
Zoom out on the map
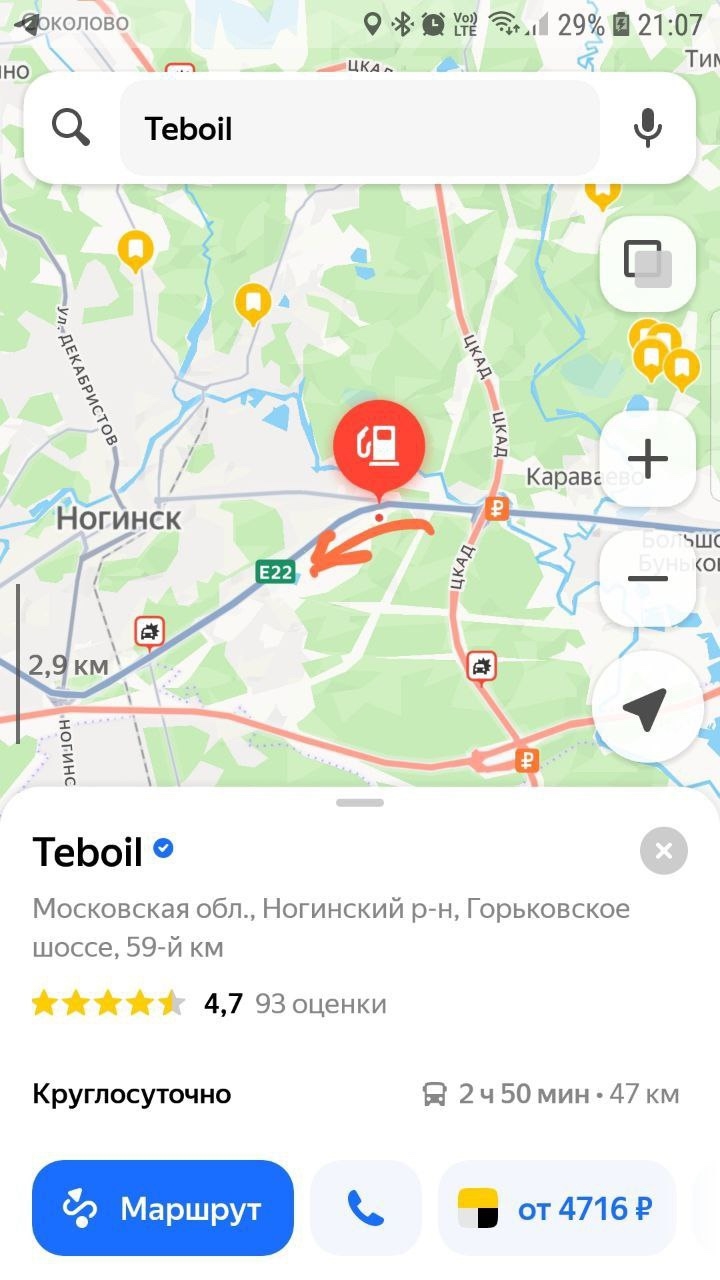(x=647, y=578)
